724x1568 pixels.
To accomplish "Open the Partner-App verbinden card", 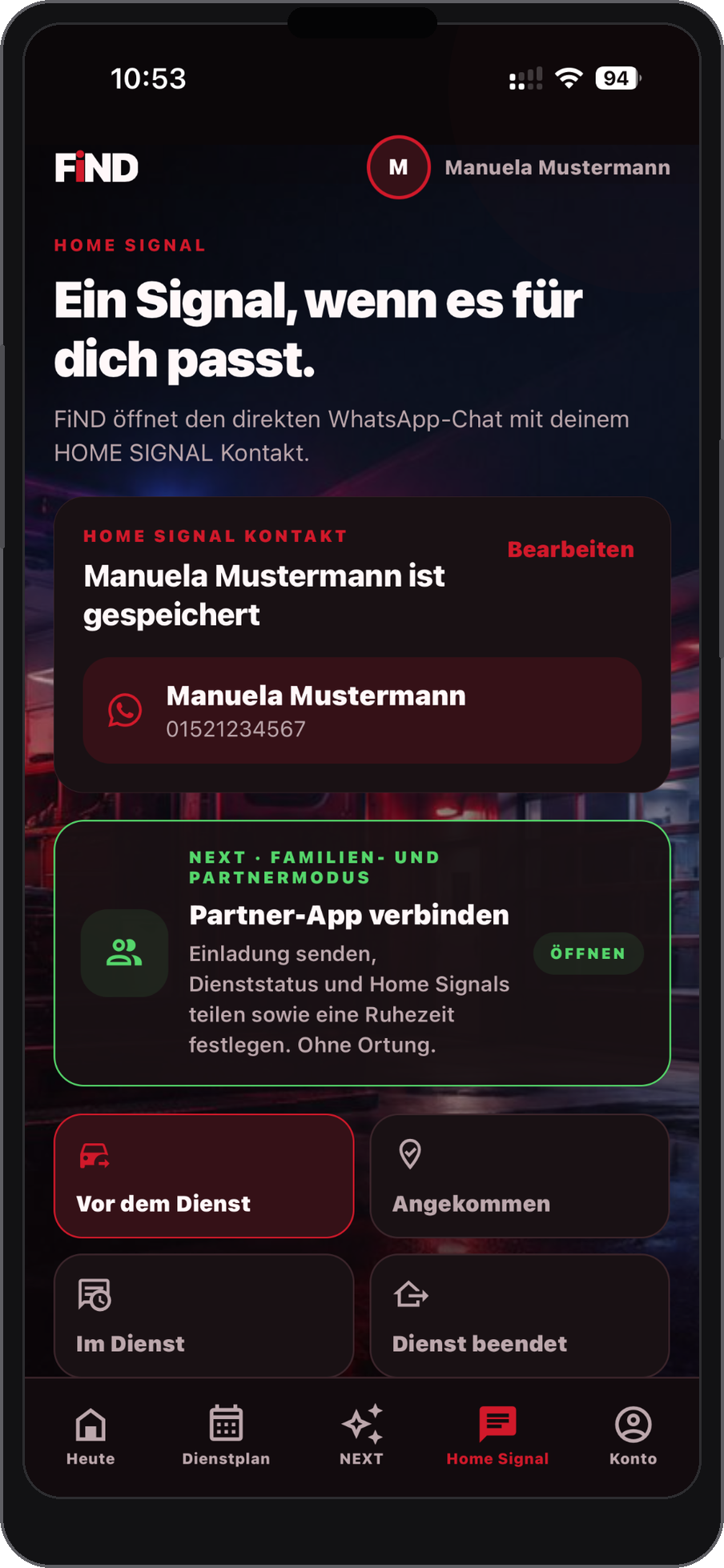I will coord(362,953).
